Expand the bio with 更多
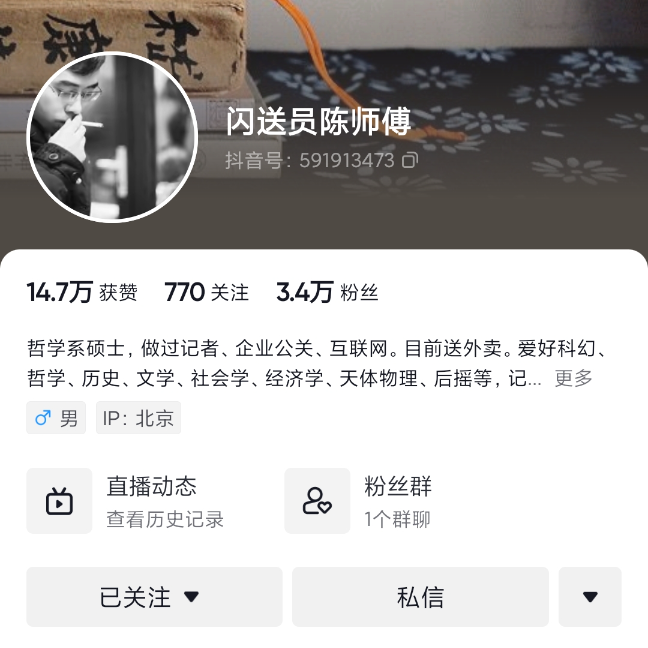The width and height of the screenshot is (648, 648). [x=574, y=378]
